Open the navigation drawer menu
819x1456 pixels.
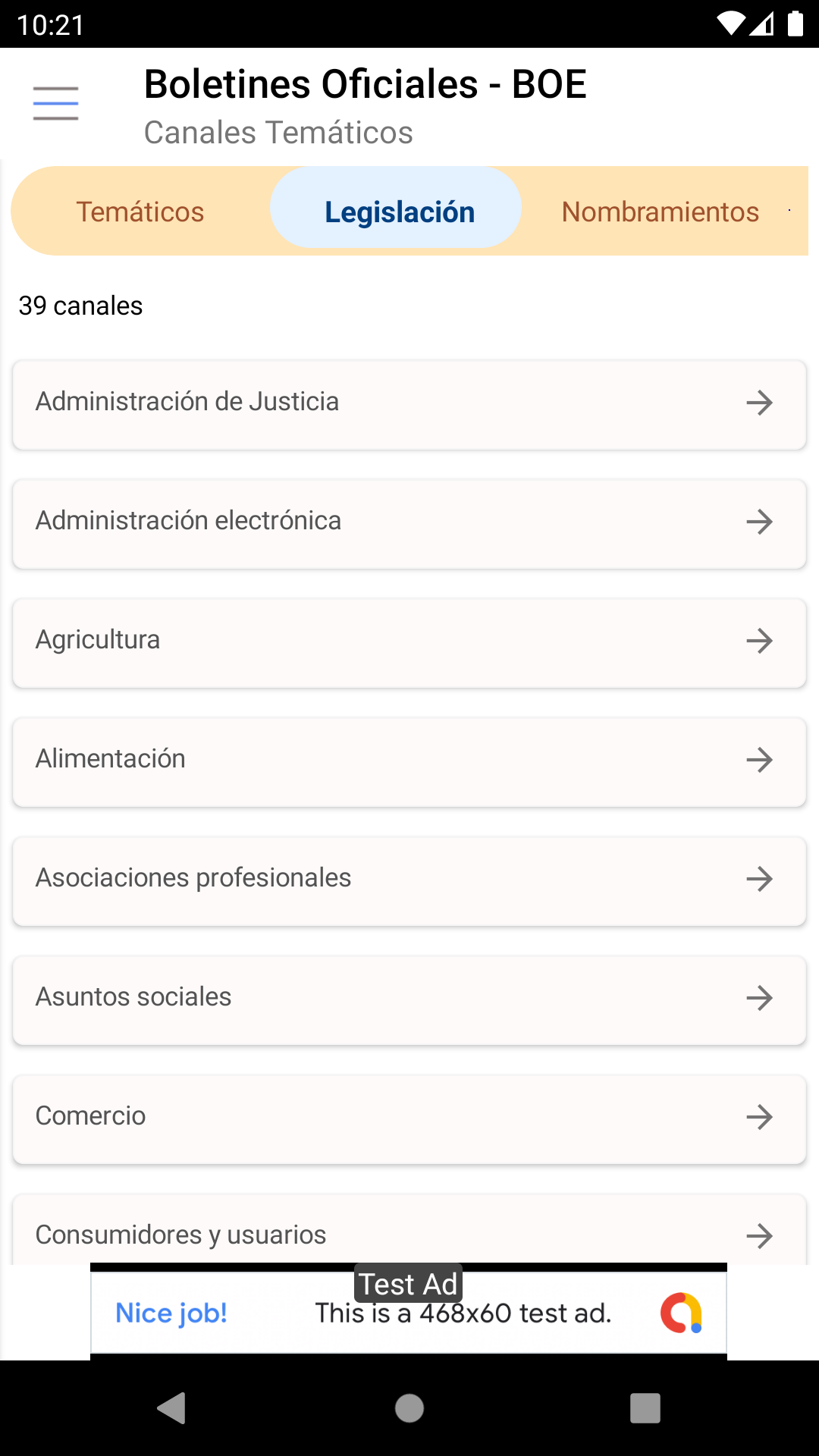click(x=55, y=104)
